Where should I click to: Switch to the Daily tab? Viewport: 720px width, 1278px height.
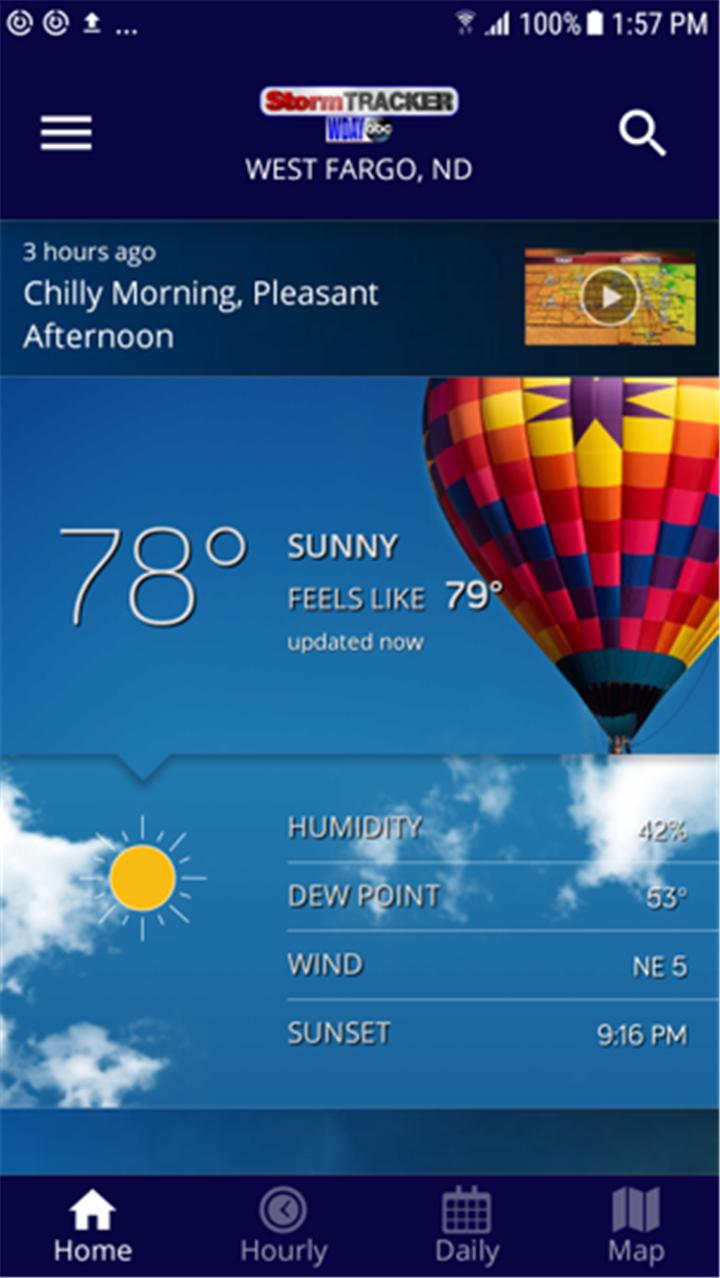[x=466, y=1225]
